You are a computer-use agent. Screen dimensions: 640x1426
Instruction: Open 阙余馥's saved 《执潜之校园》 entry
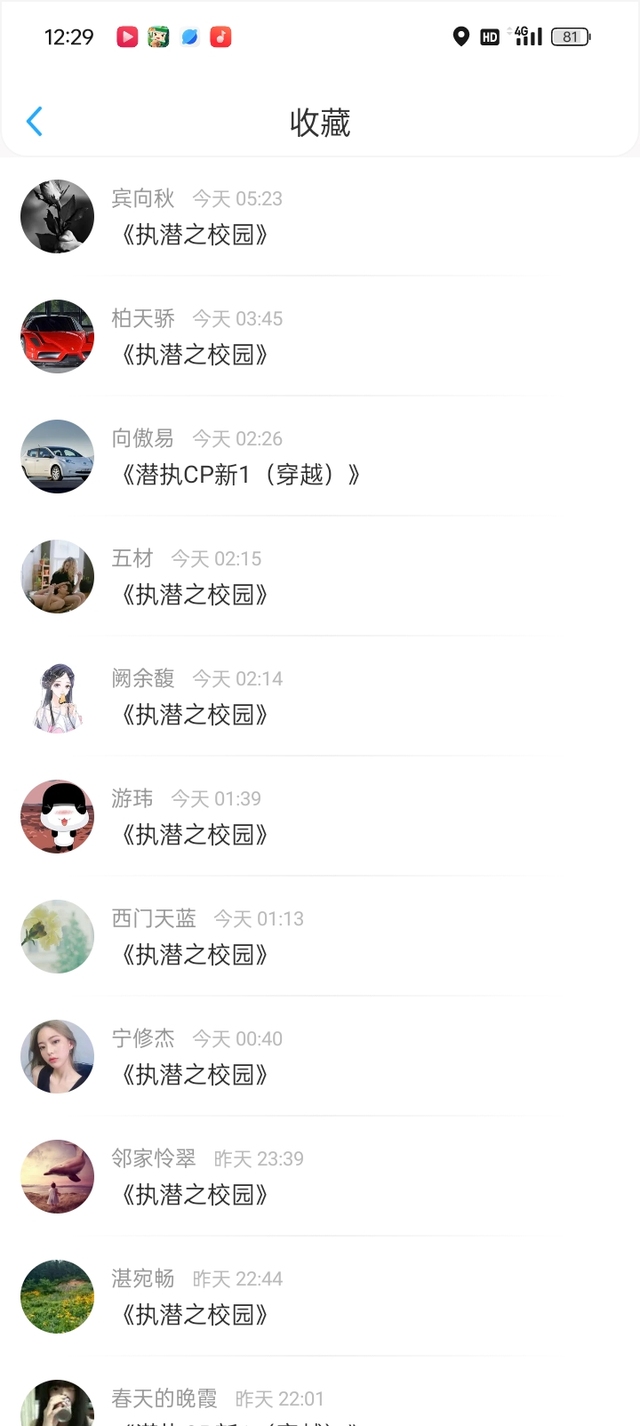[x=195, y=714]
